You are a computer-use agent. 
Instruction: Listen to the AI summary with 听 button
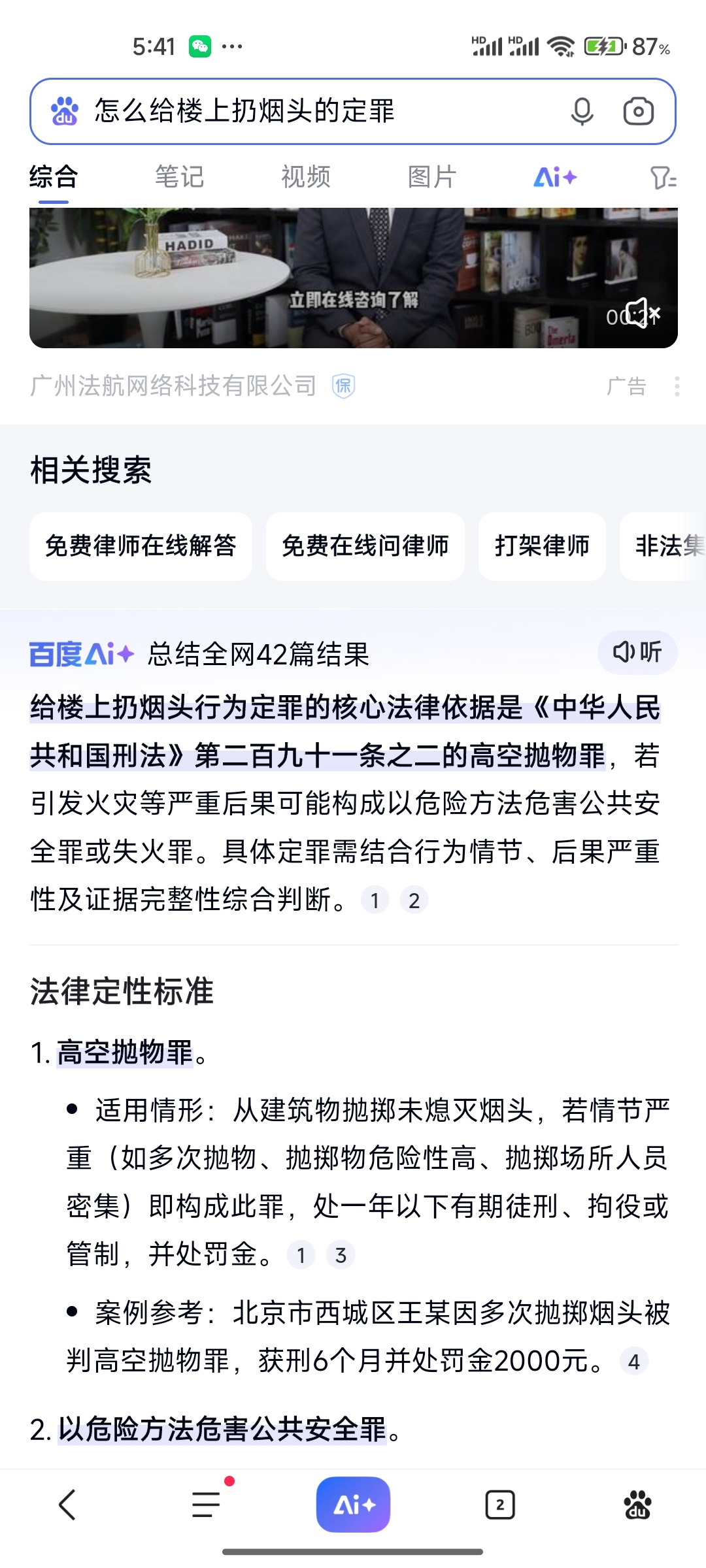pyautogui.click(x=637, y=652)
